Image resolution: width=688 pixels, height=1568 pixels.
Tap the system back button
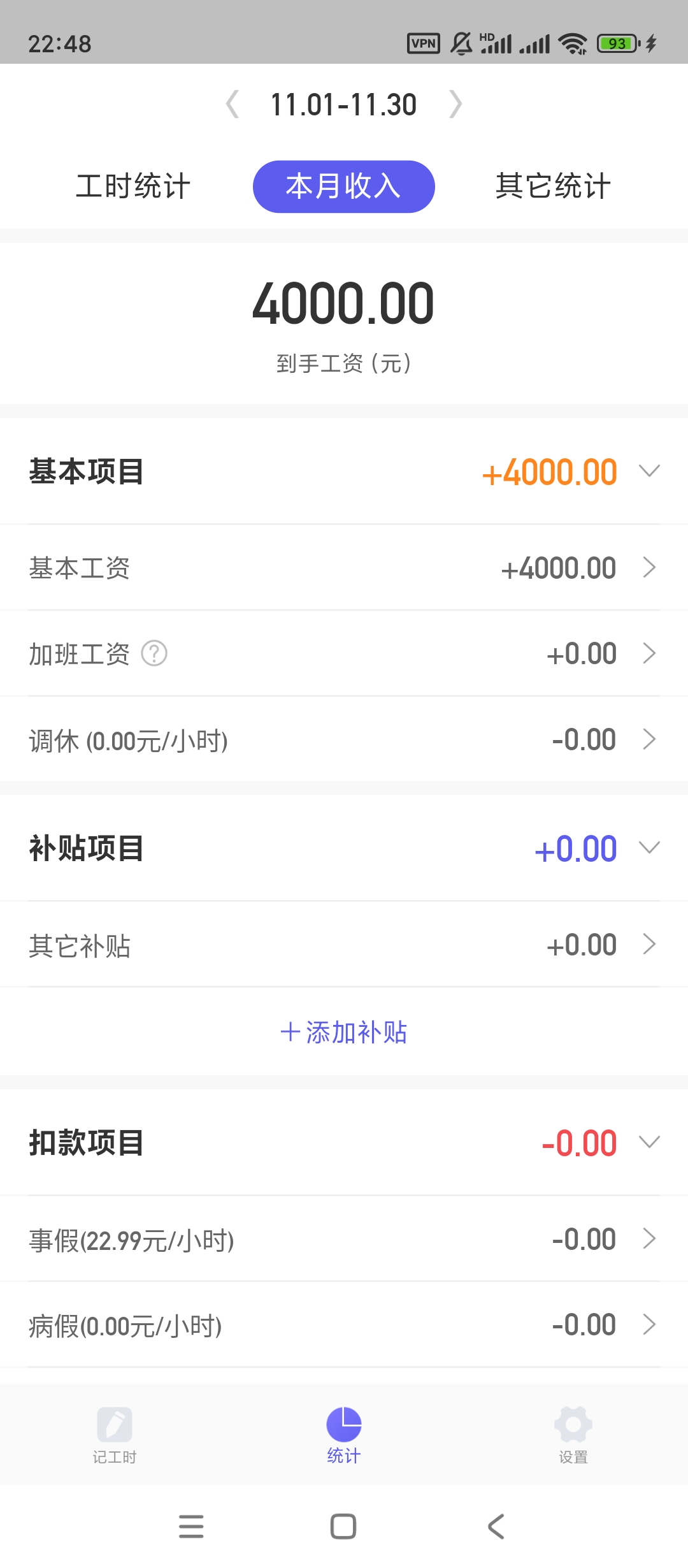point(496,1527)
